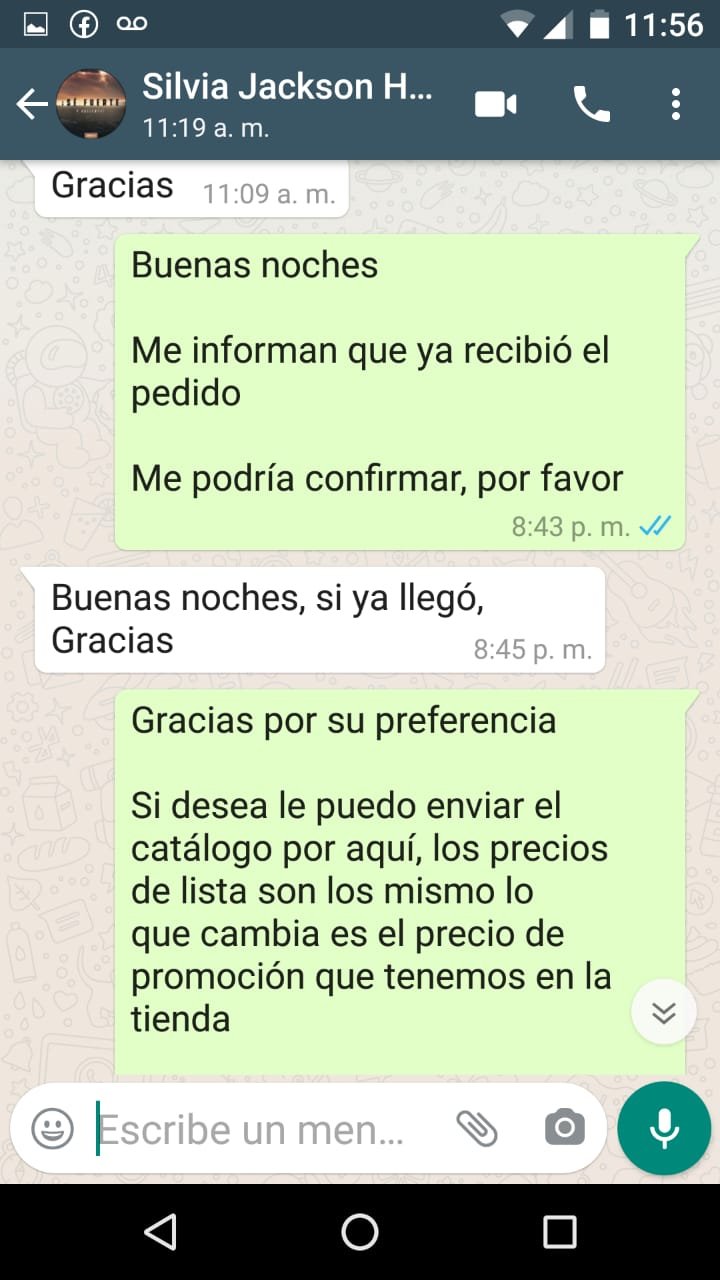The image size is (720, 1280).
Task: Go back to the chats list
Action: 32,104
